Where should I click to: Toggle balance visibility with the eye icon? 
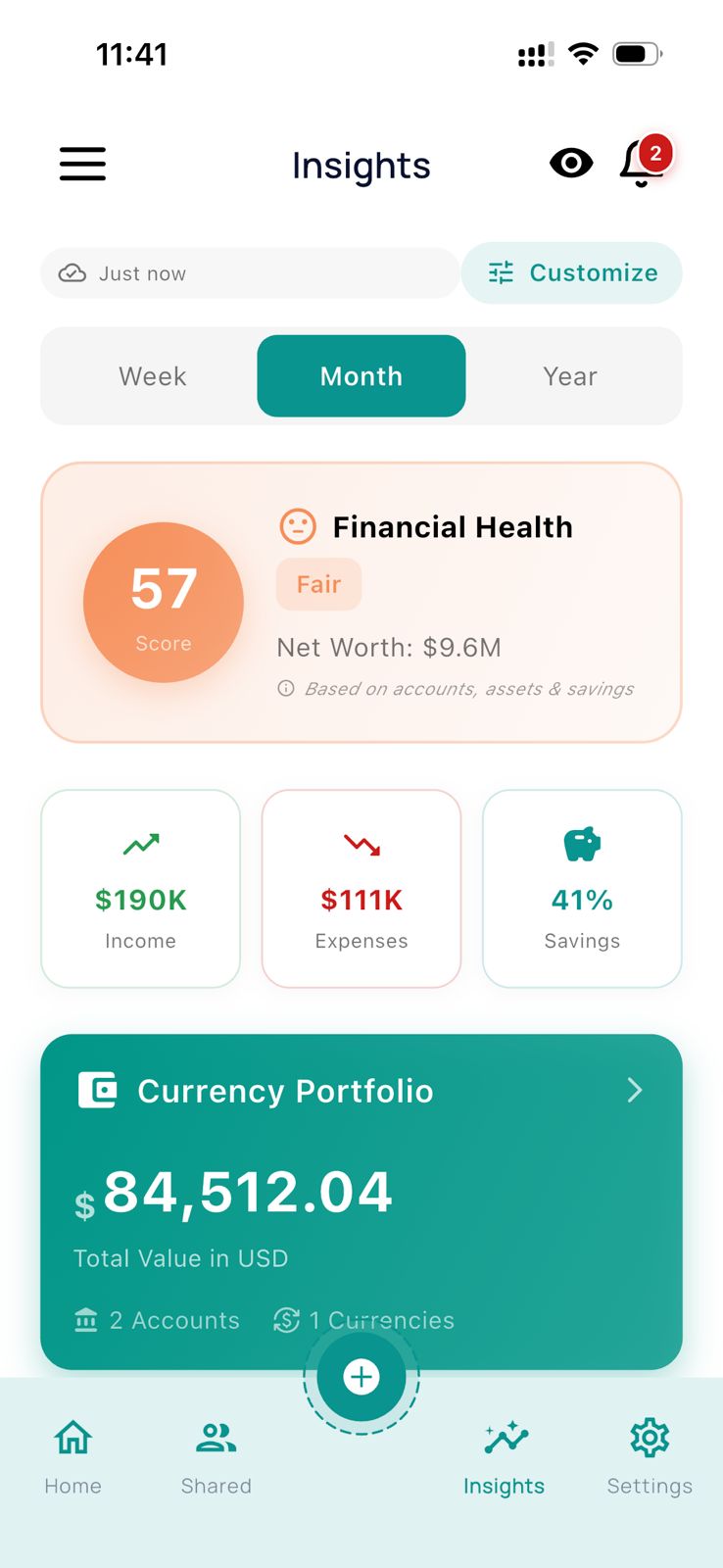pyautogui.click(x=571, y=164)
